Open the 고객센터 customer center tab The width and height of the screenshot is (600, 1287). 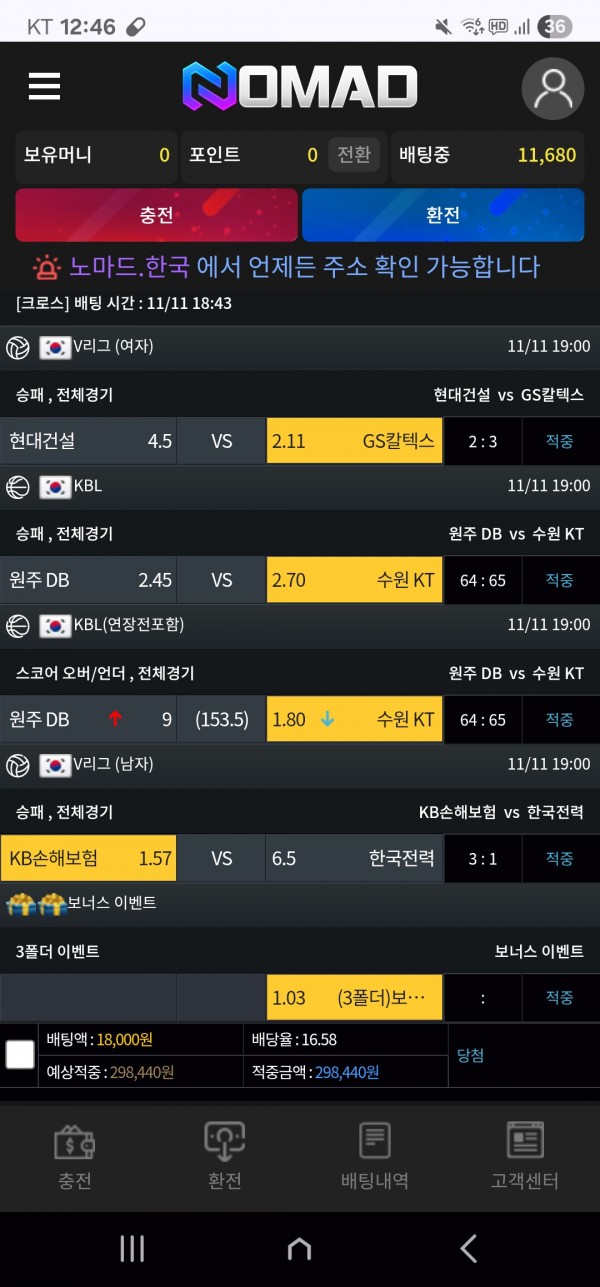click(524, 1157)
